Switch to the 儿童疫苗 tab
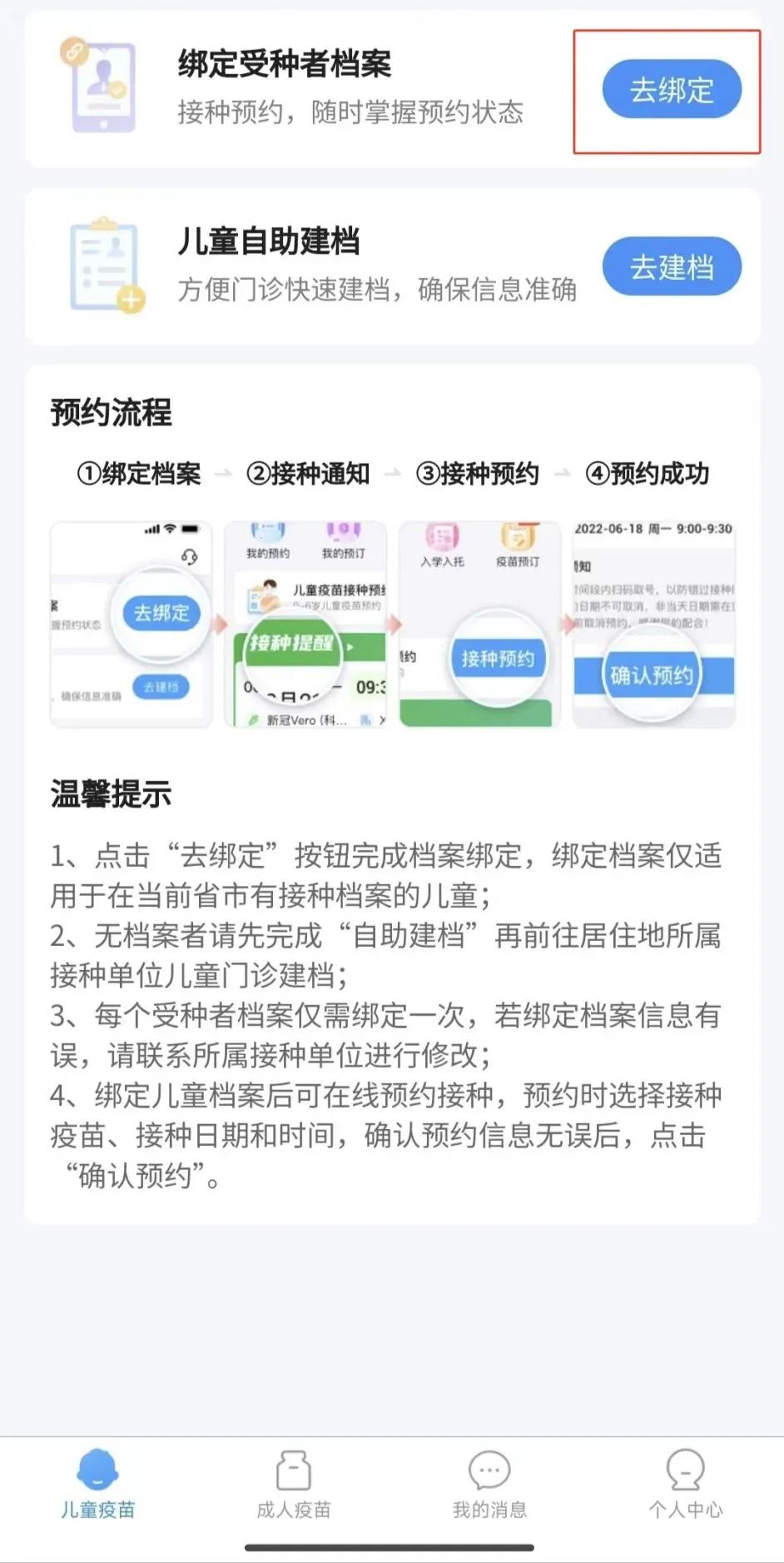 tap(97, 1484)
